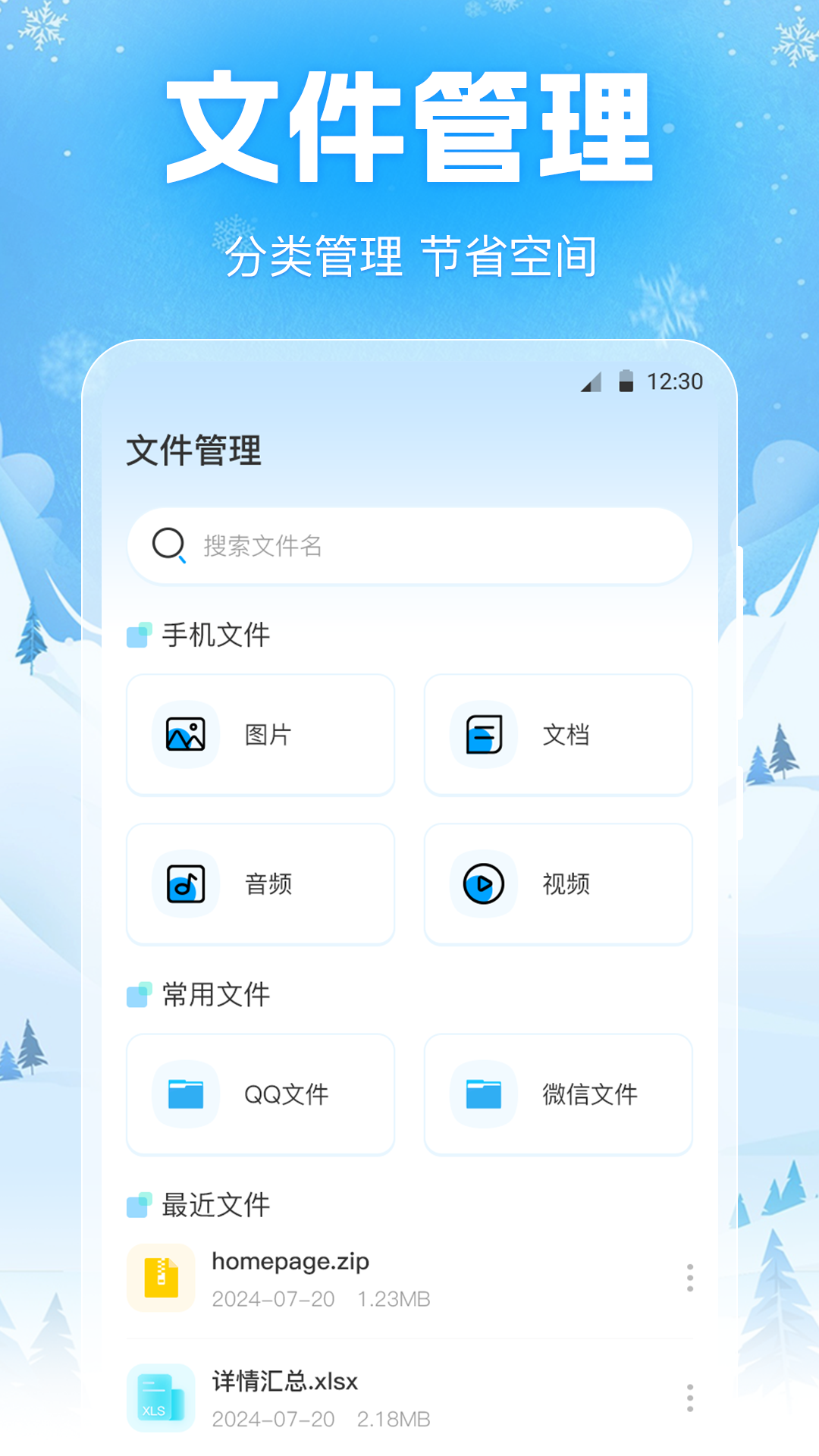Open the three-dot menu for homepage.zip

pos(689,1278)
